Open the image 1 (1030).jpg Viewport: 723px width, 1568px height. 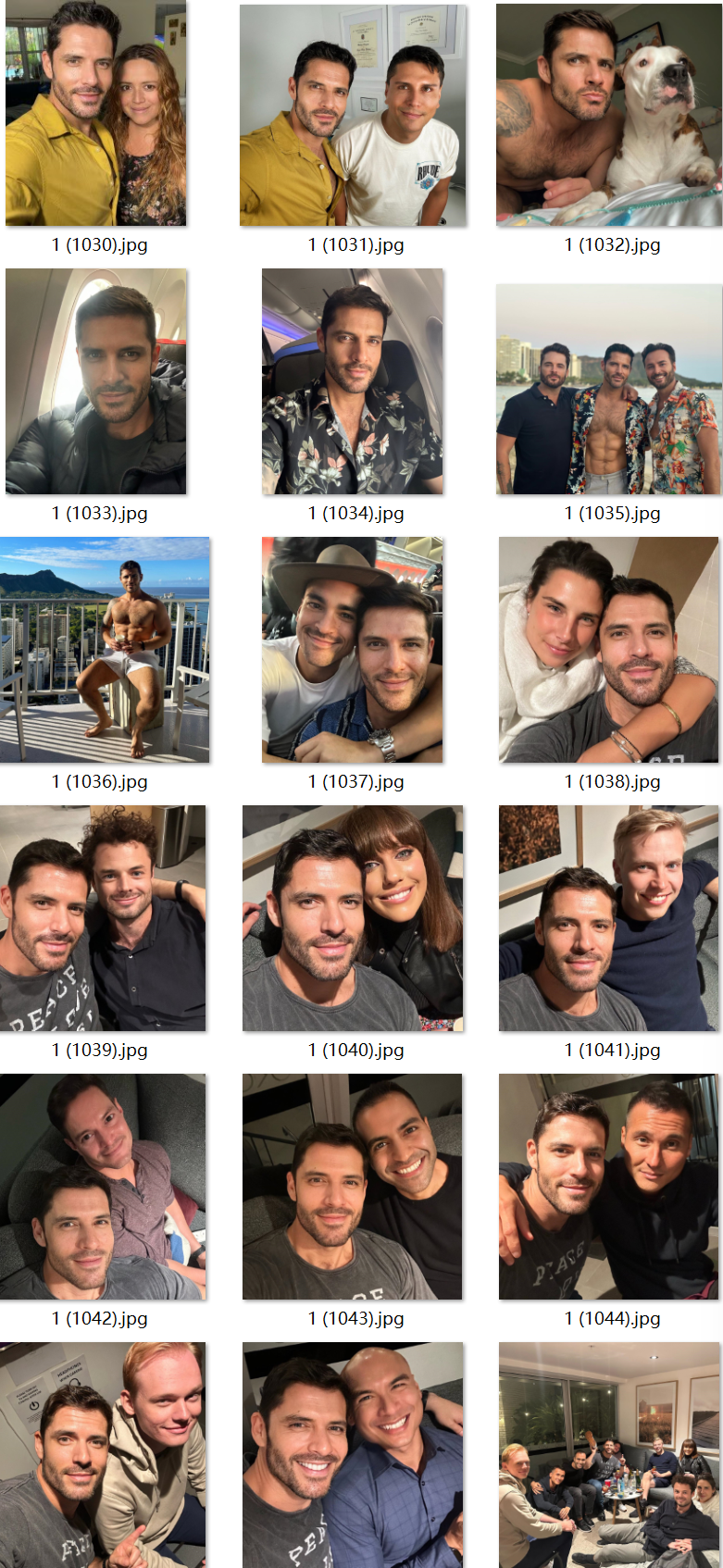coord(96,114)
